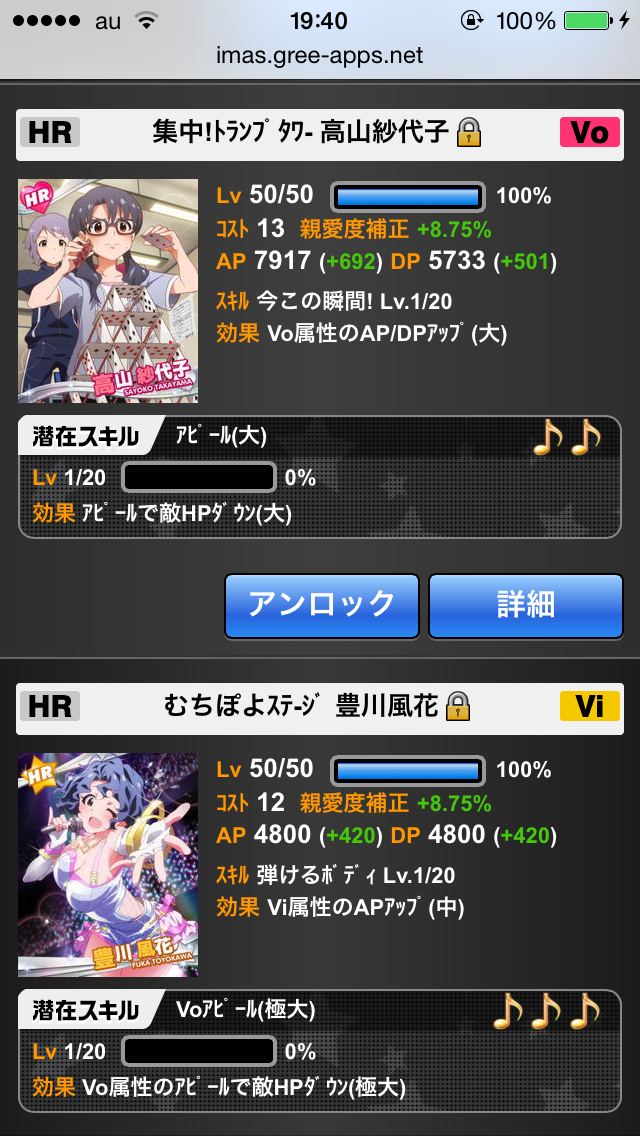Open 詳細 for 高山紗代子 card
The image size is (640, 1136).
[525, 605]
